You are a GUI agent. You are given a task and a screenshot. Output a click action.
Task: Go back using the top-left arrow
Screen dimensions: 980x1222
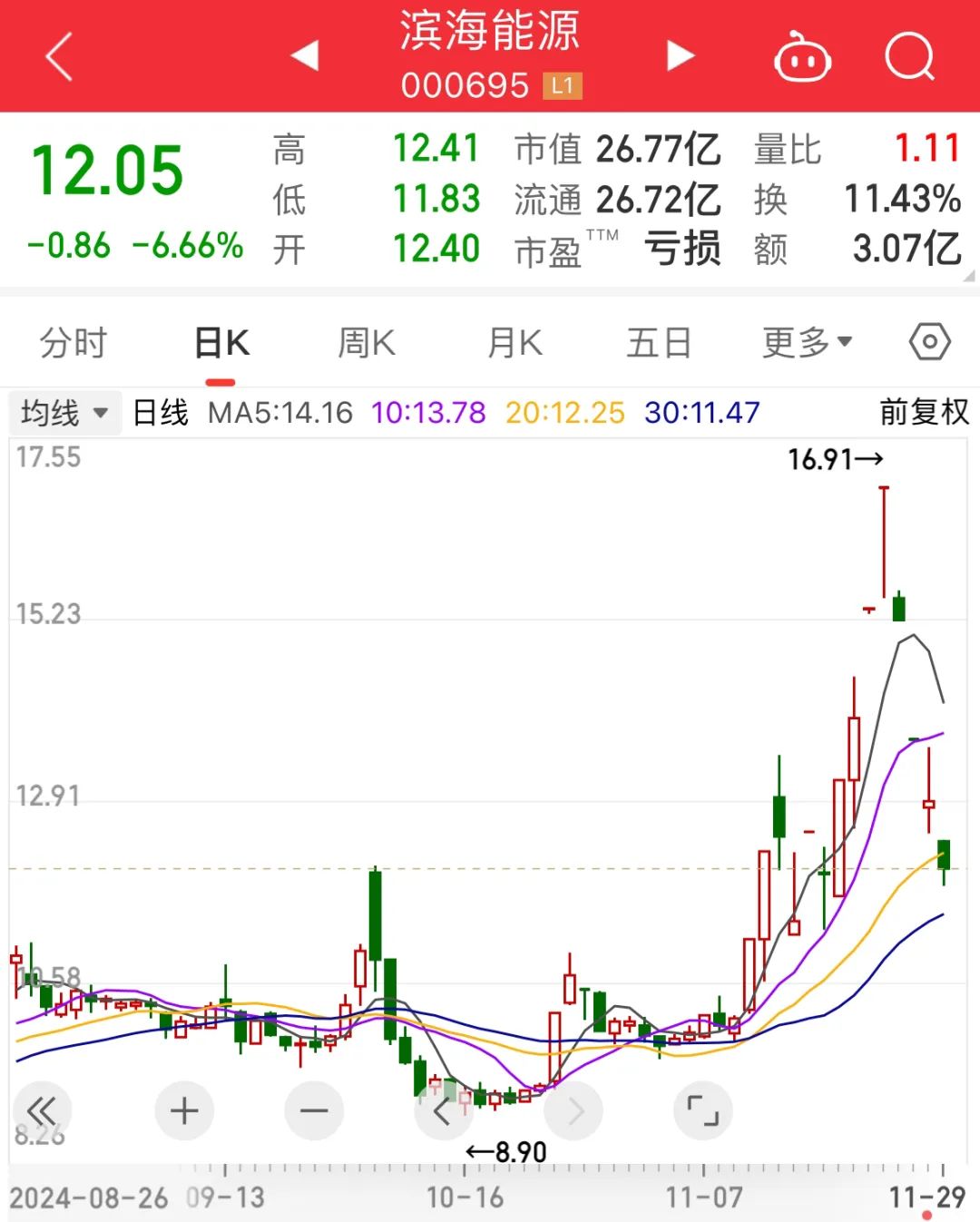pos(59,56)
